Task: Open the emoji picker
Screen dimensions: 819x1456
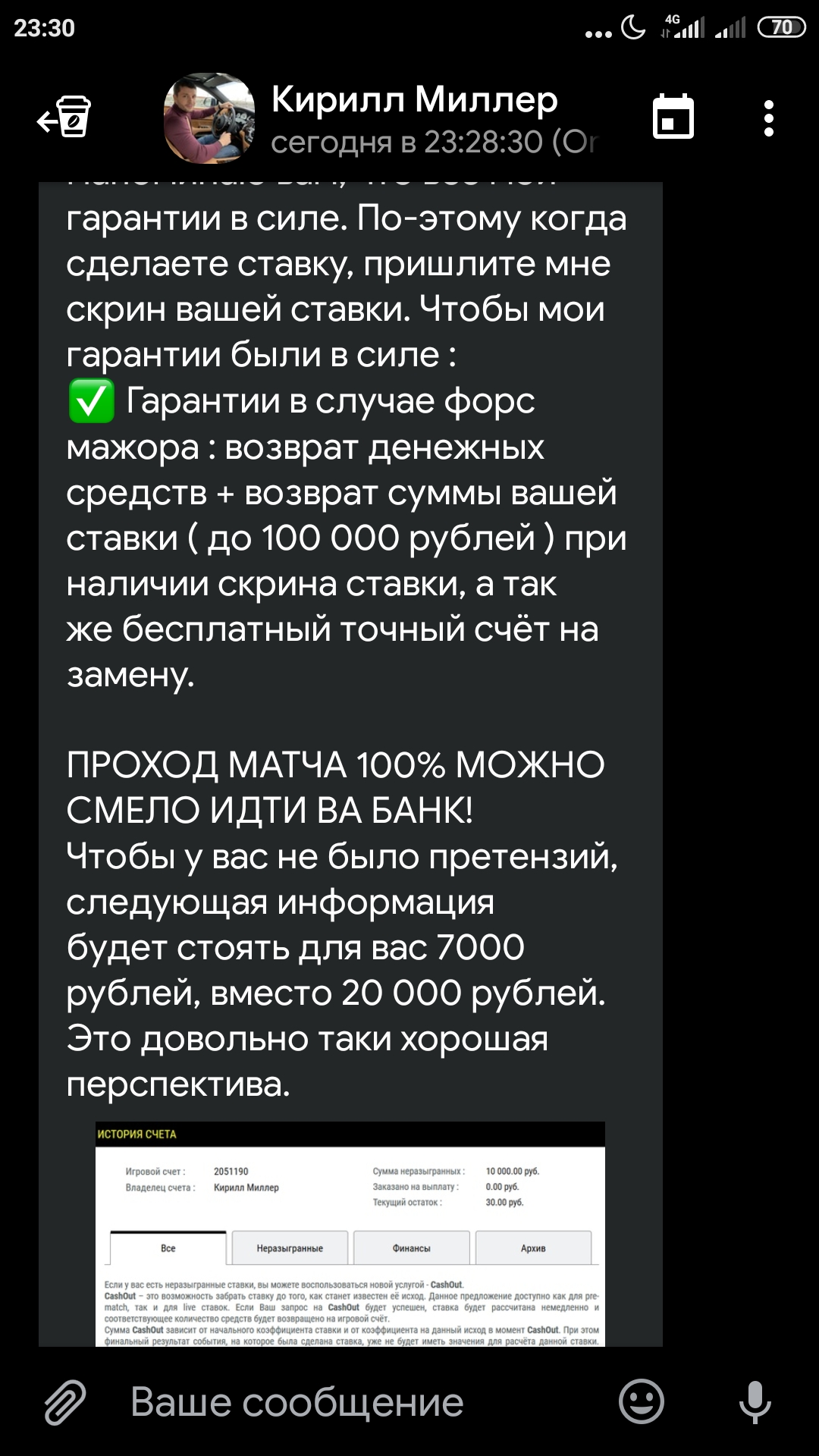Action: point(642,1401)
